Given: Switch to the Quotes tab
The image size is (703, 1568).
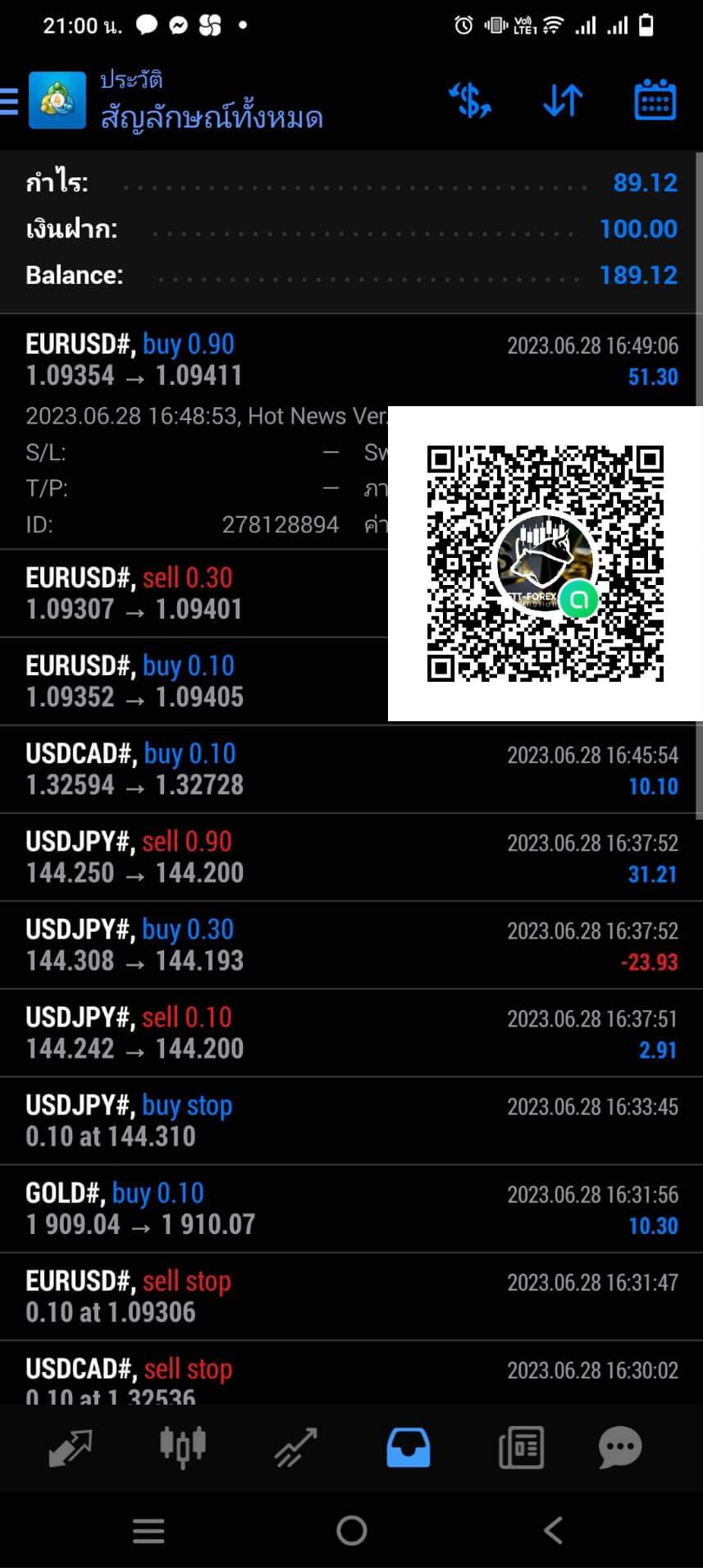Looking at the screenshot, I should pyautogui.click(x=70, y=1447).
